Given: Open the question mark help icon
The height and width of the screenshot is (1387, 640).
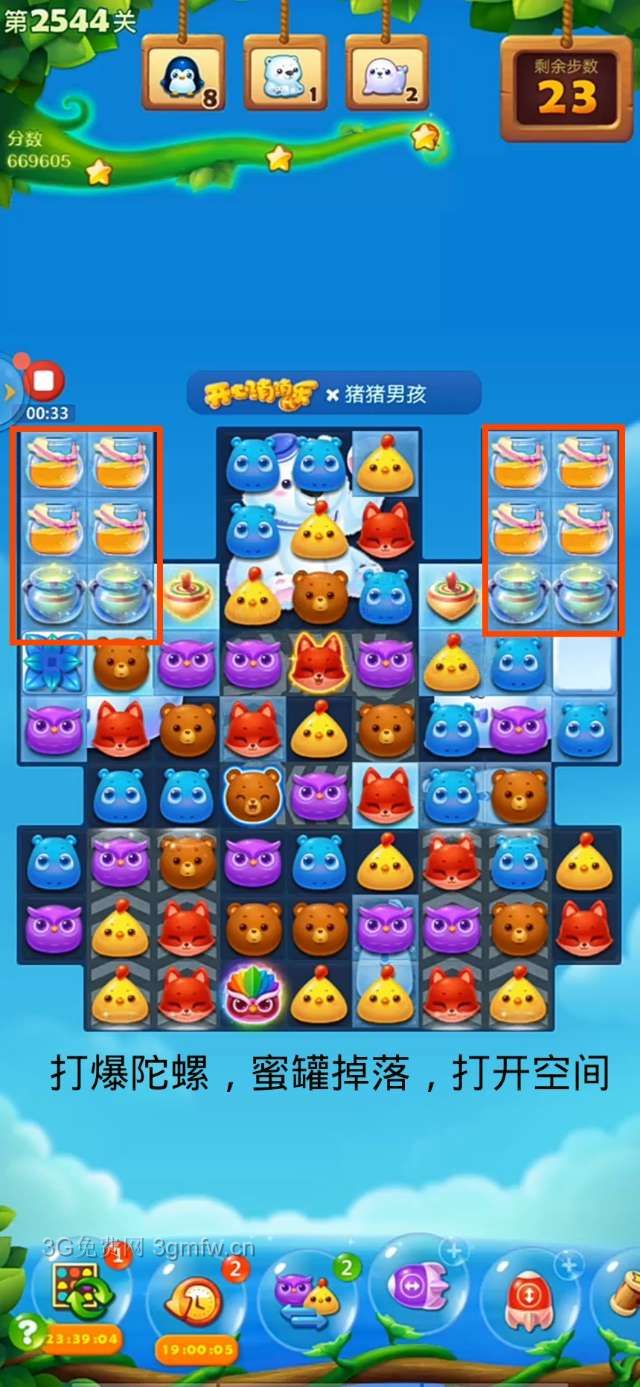Looking at the screenshot, I should pos(25,1331).
